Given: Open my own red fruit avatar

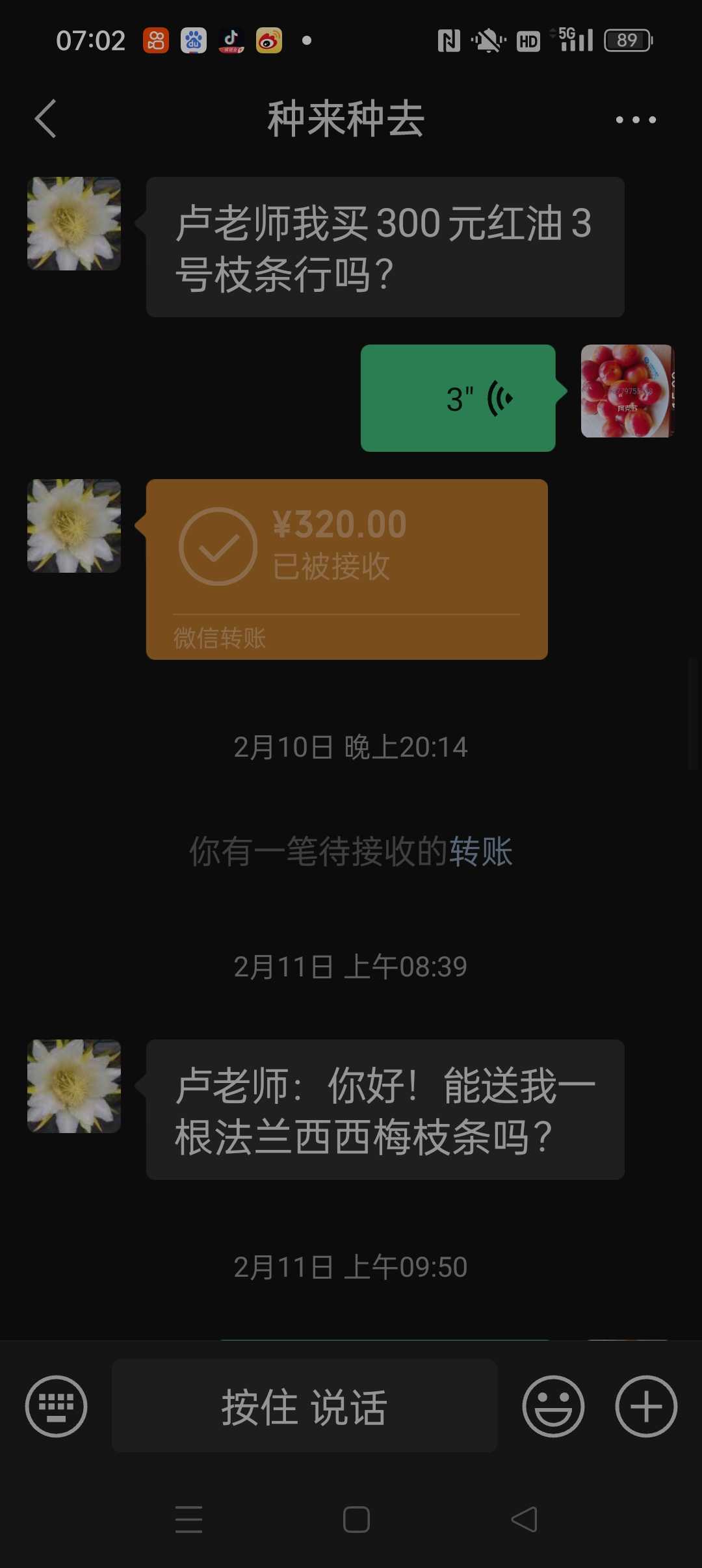Looking at the screenshot, I should tap(627, 391).
